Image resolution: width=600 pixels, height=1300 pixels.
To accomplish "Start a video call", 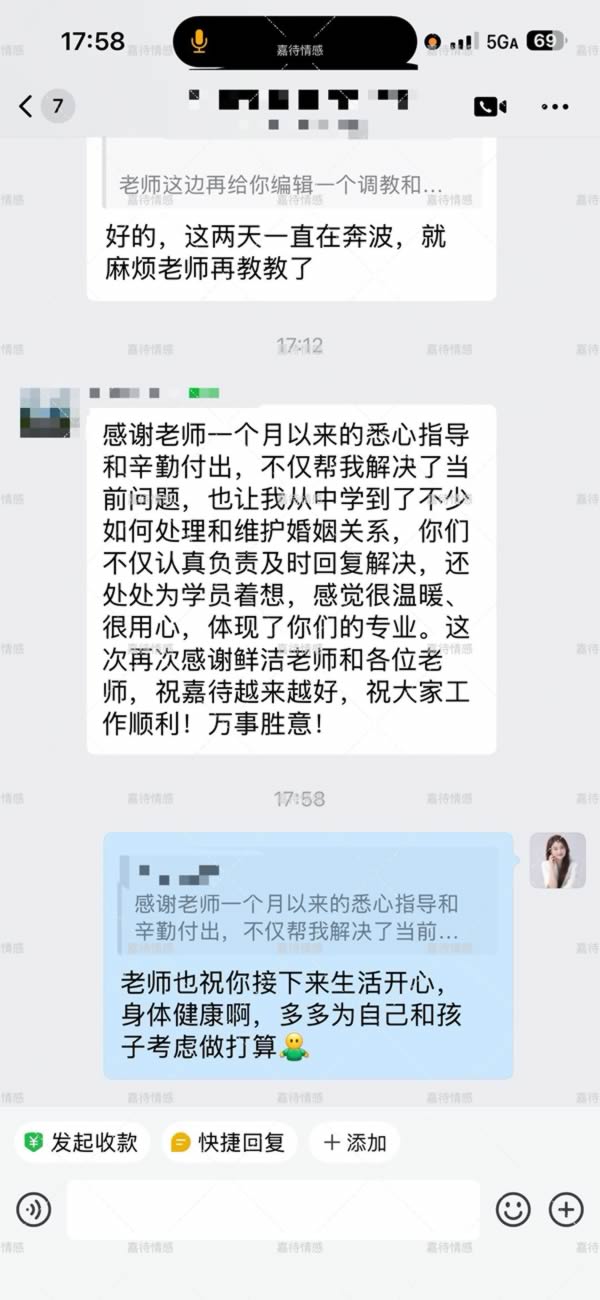I will (490, 106).
